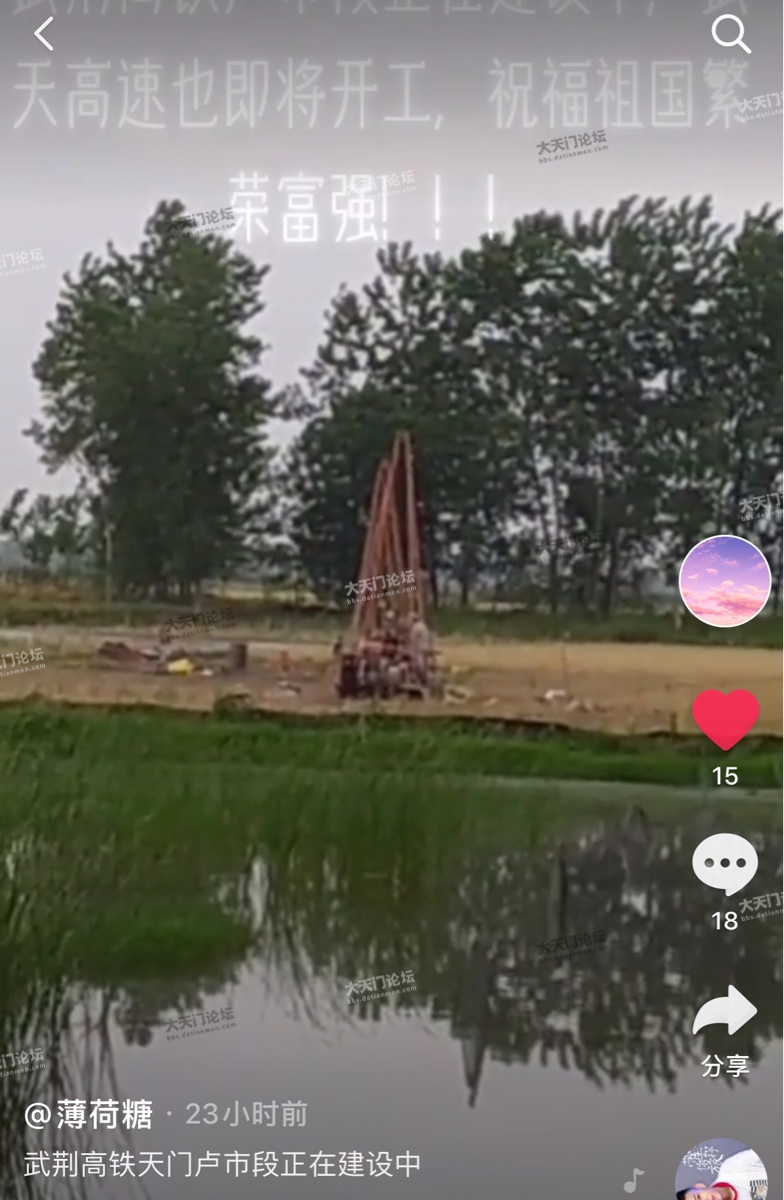The width and height of the screenshot is (784, 1200).
Task: Open the comments bubble icon
Action: tap(724, 864)
